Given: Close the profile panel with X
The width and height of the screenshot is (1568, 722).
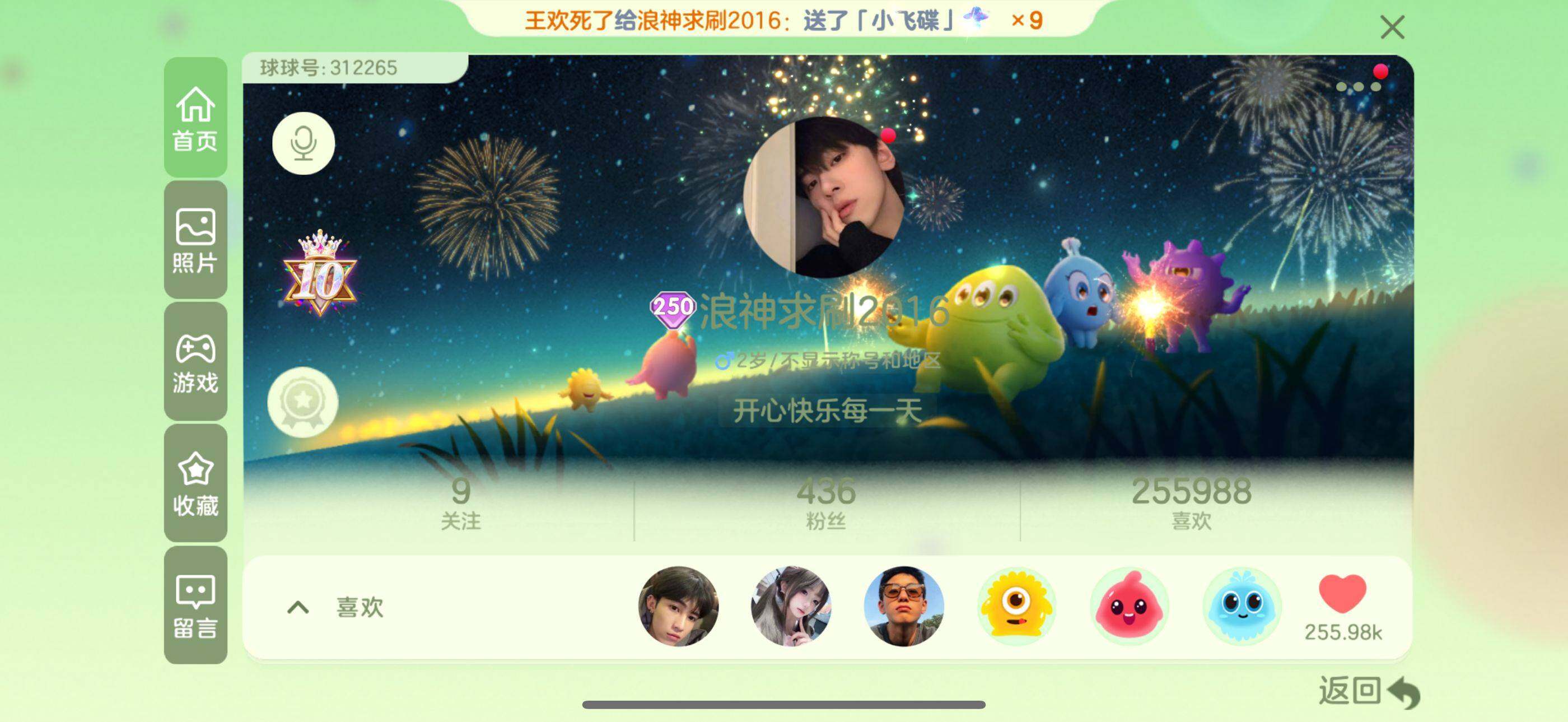Looking at the screenshot, I should point(1392,27).
